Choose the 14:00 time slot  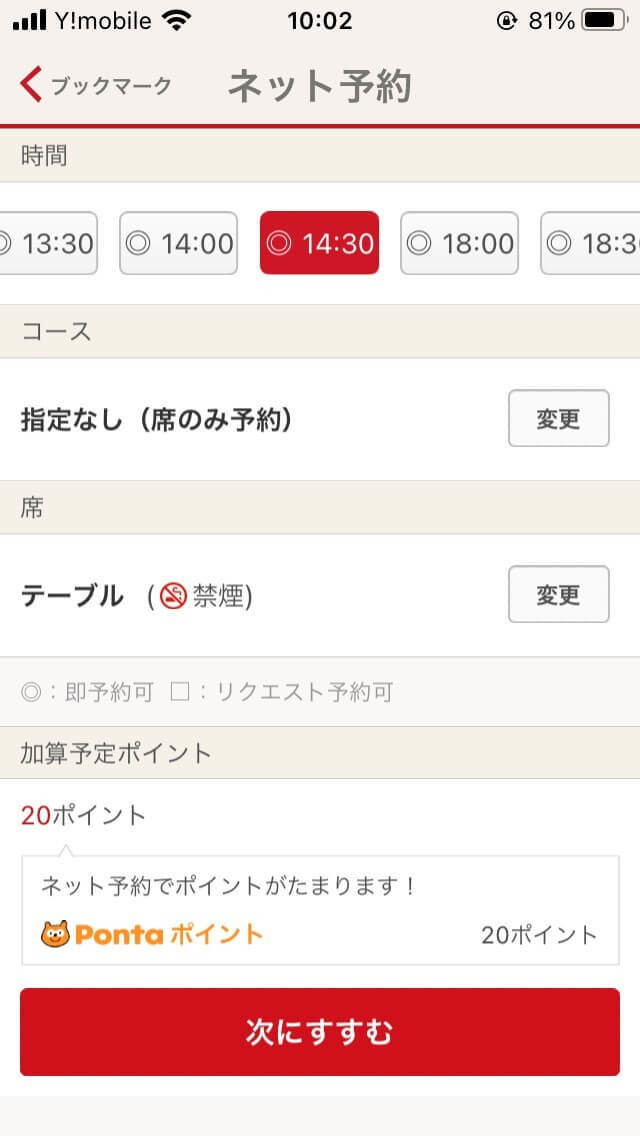178,243
